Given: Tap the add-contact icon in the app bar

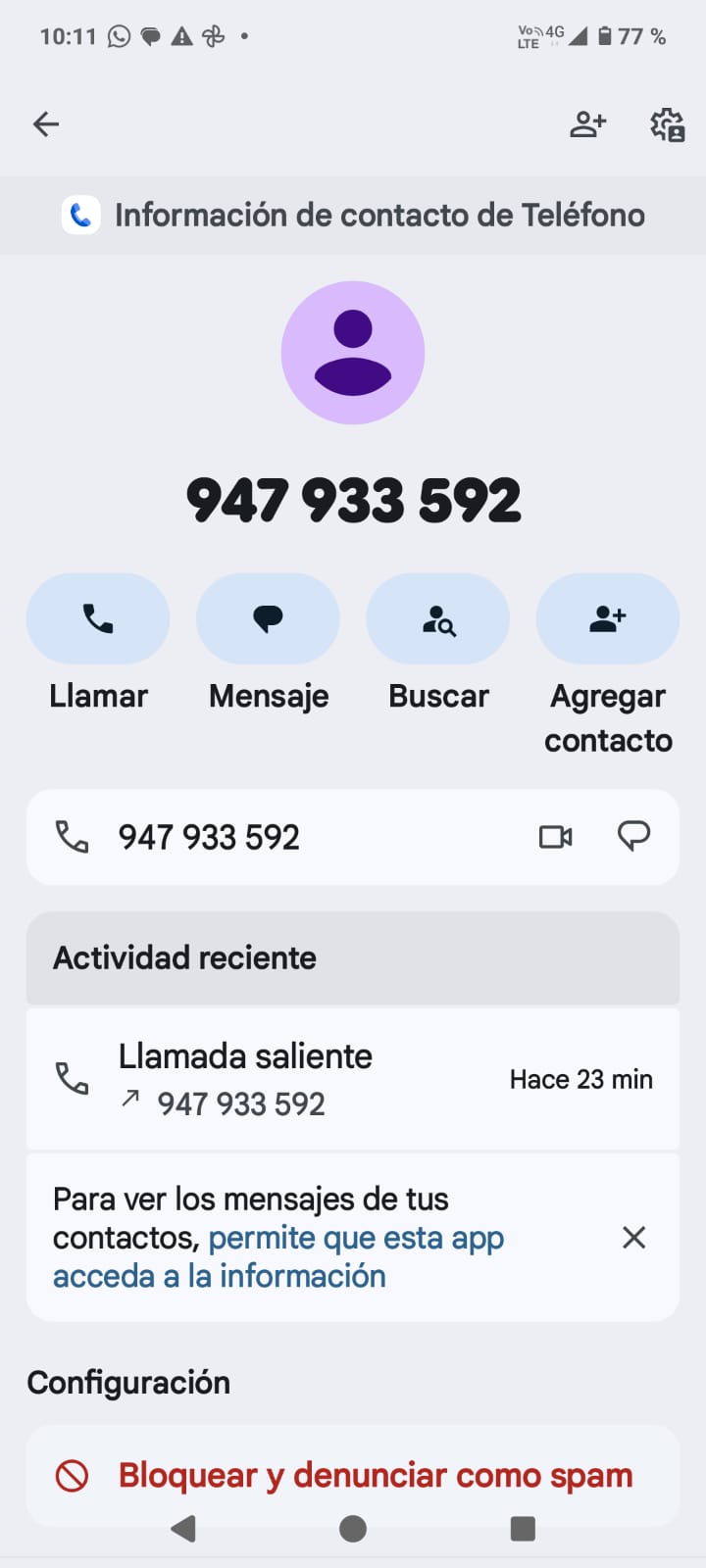Looking at the screenshot, I should tap(588, 124).
